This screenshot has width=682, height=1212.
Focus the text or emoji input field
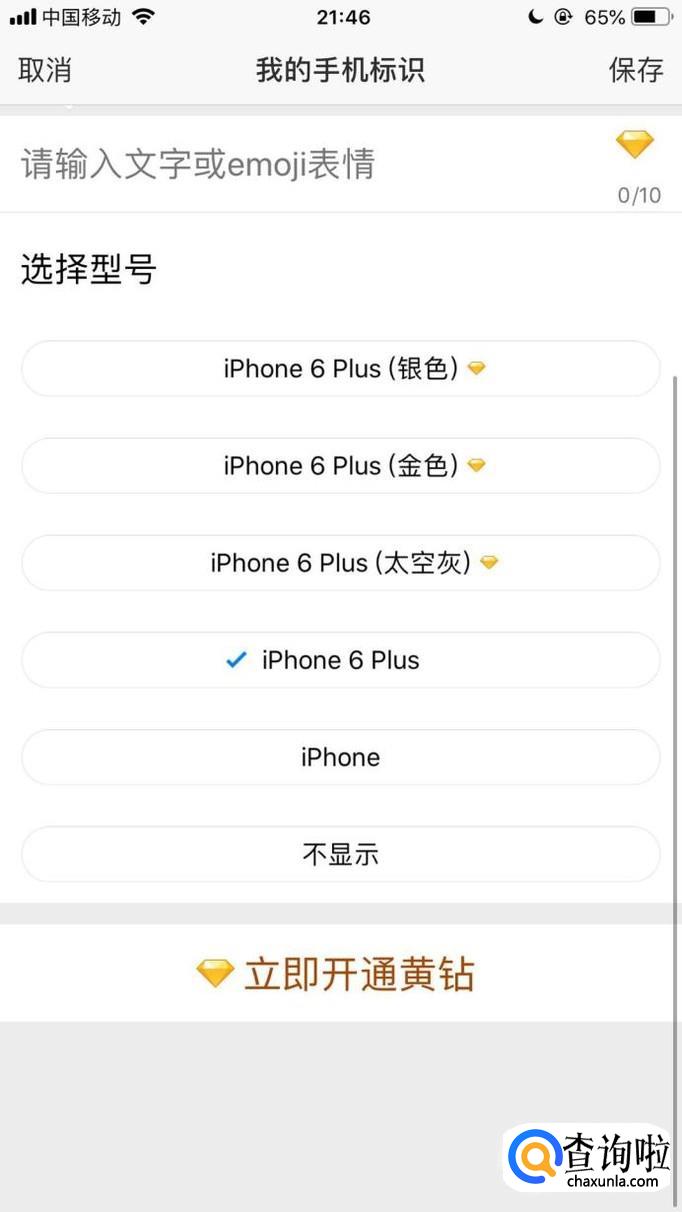(300, 165)
